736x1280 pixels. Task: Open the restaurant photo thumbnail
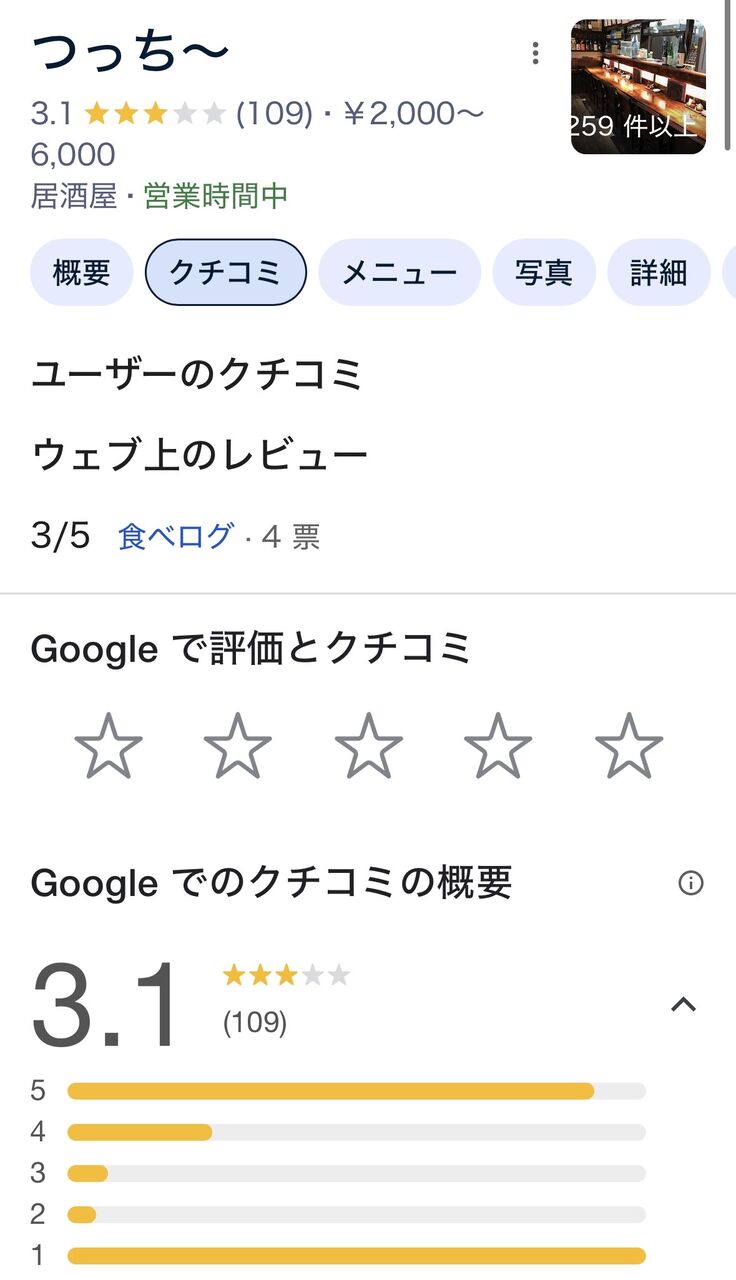(638, 87)
